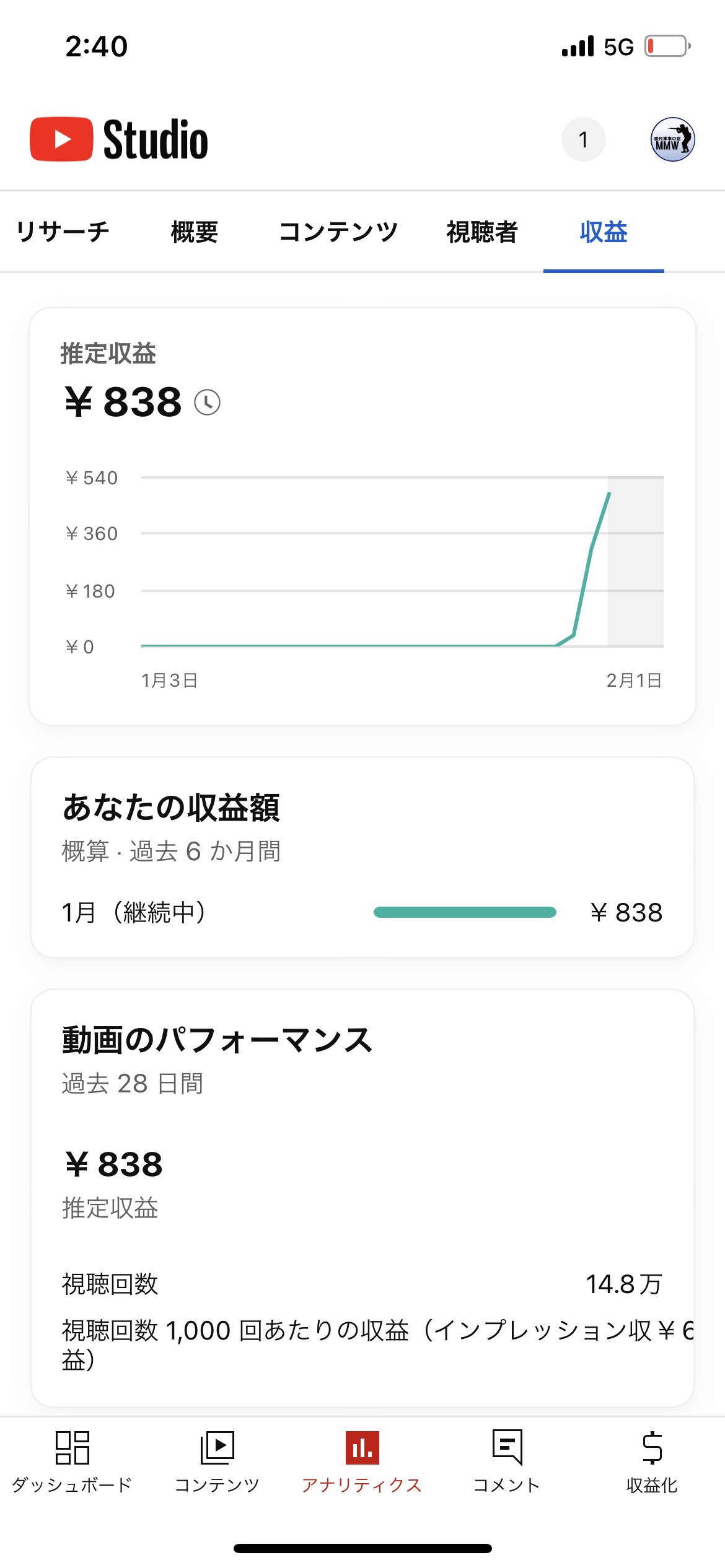Open アナリティクス in bottom navigation
This screenshot has height=1568, width=725.
(362, 1461)
